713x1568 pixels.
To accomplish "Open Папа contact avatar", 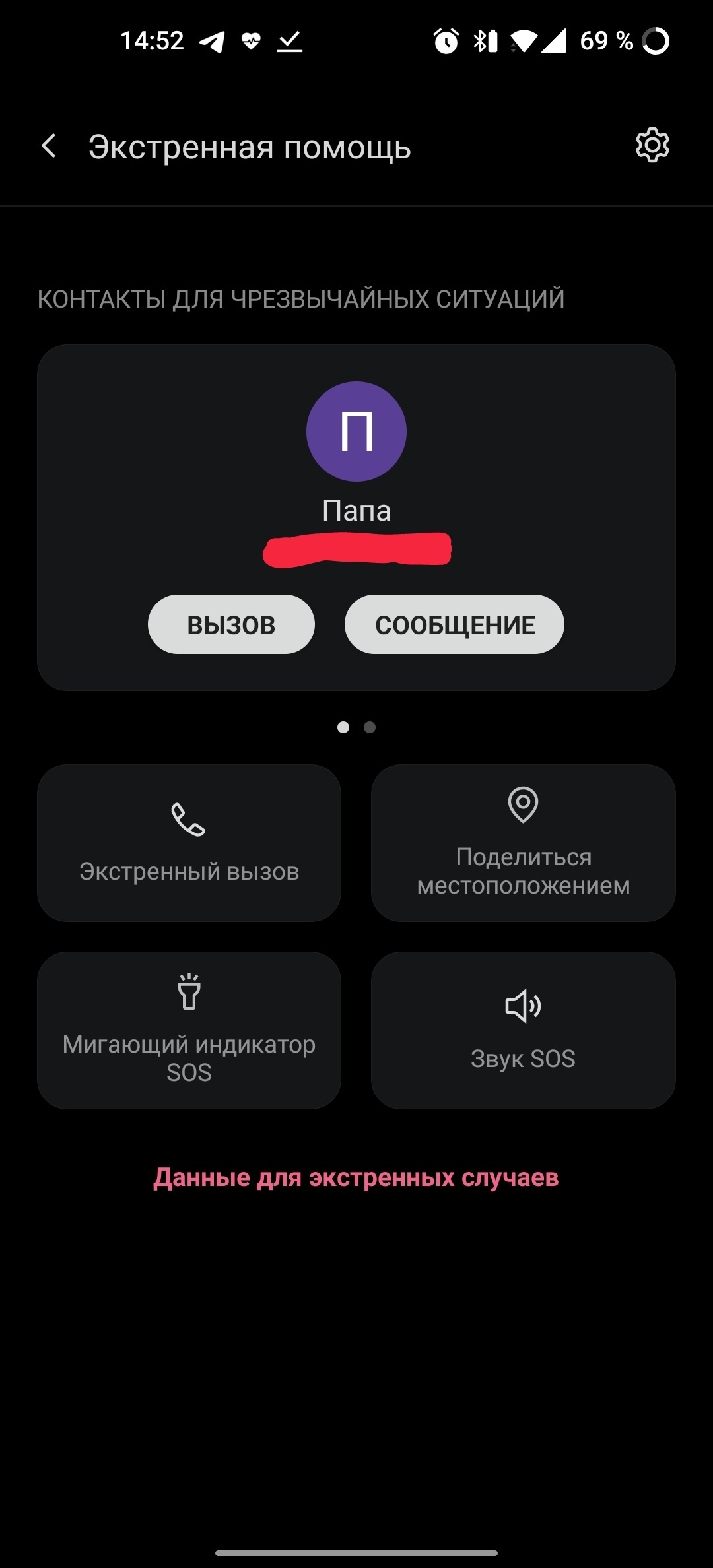I will click(x=356, y=432).
